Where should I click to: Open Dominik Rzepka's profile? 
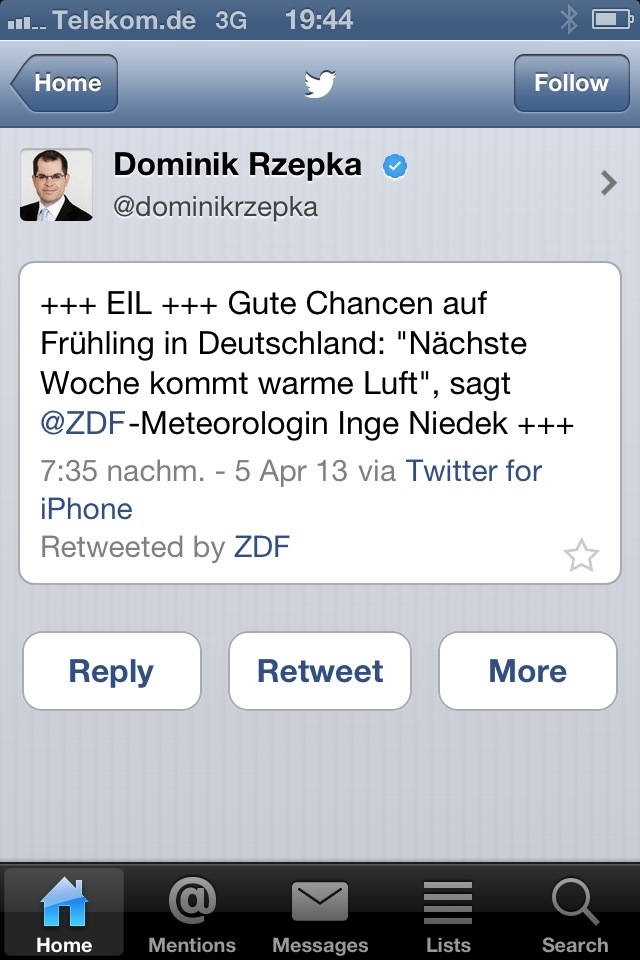[320, 183]
